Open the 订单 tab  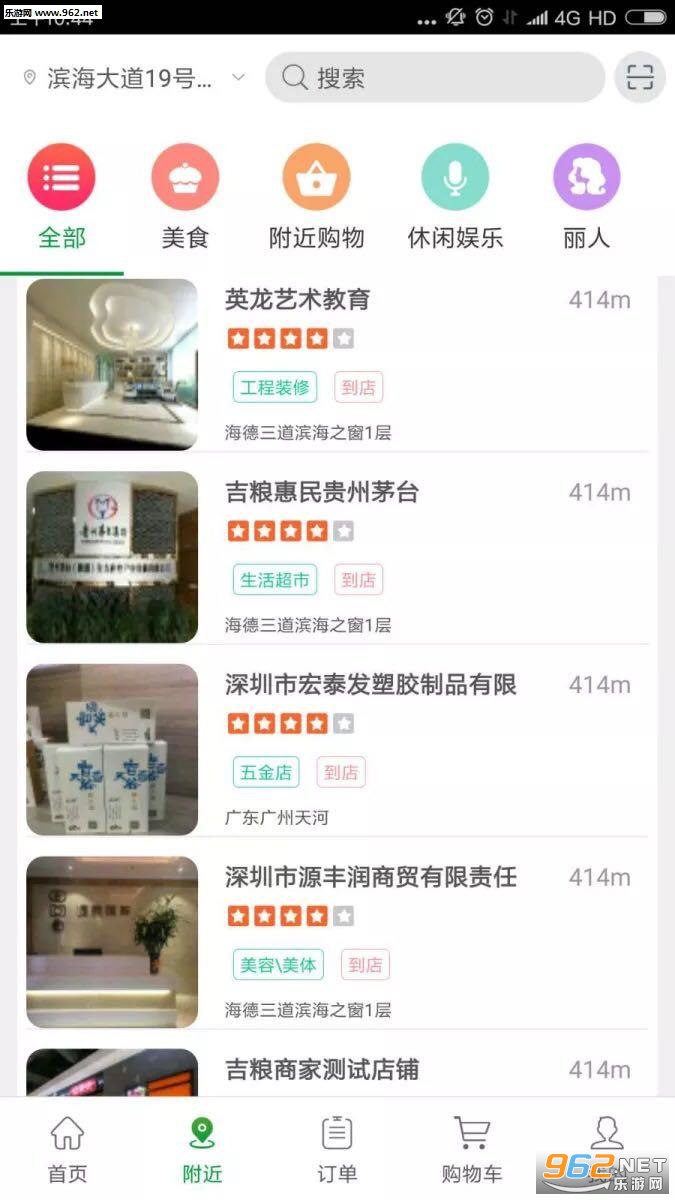click(x=337, y=1150)
